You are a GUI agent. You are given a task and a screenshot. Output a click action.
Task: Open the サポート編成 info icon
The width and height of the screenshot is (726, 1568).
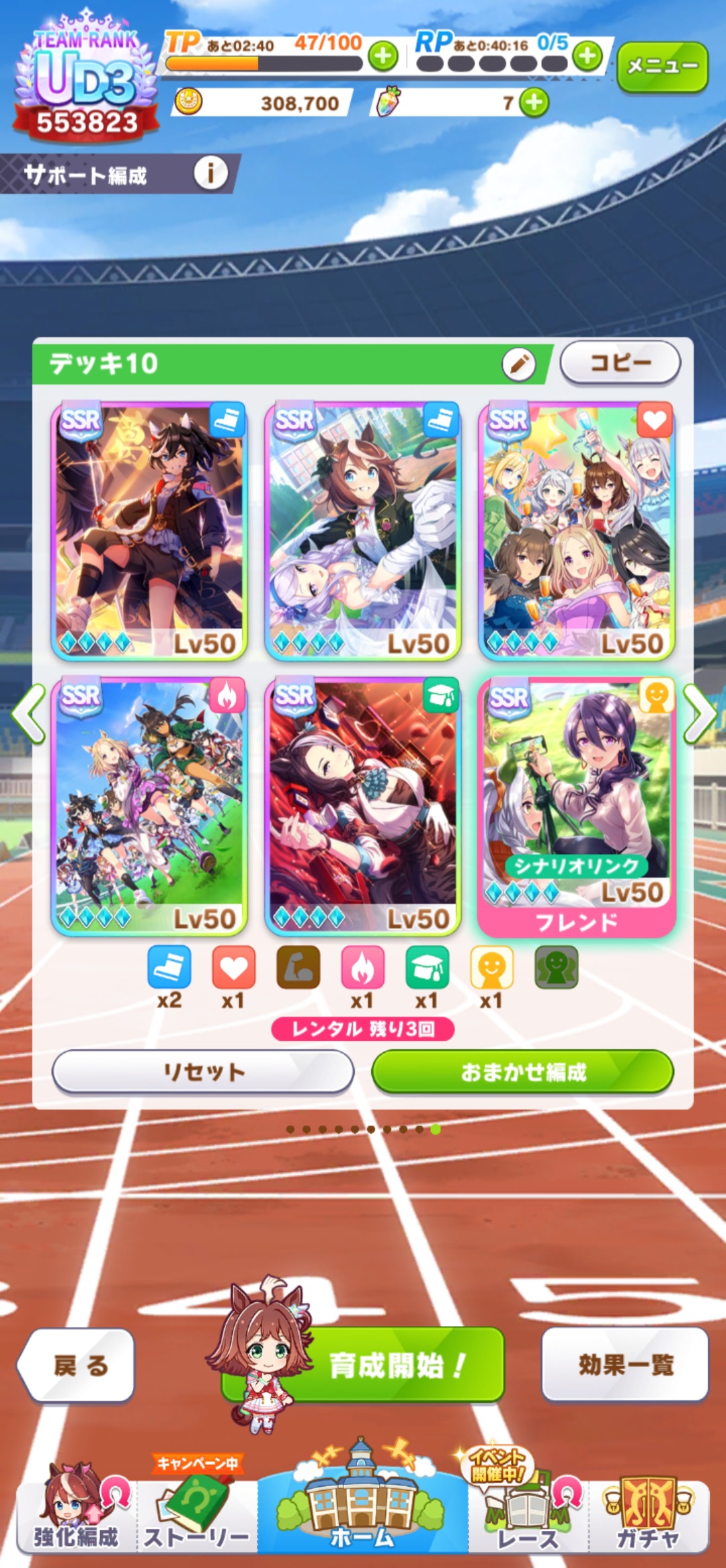coord(210,173)
